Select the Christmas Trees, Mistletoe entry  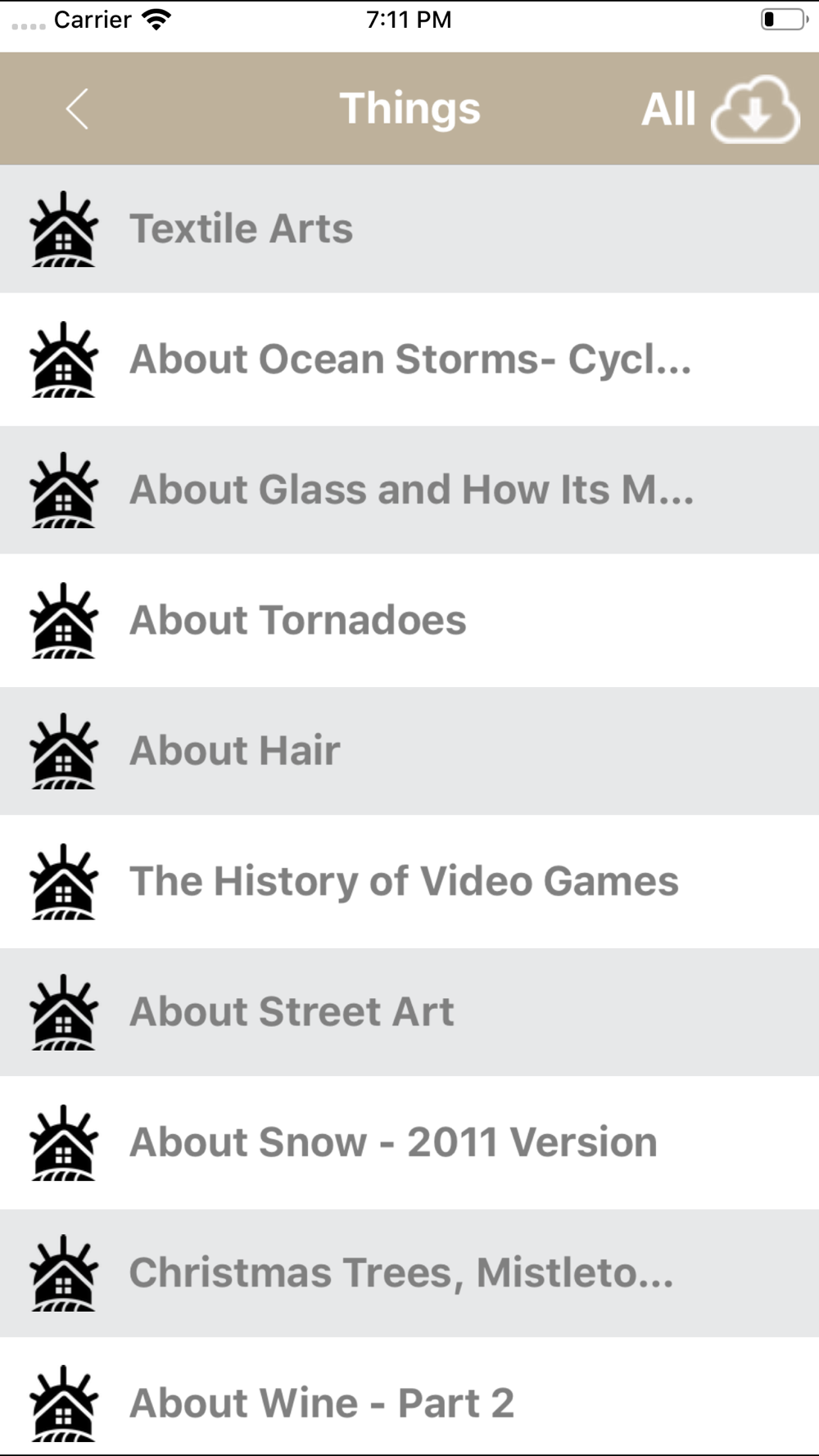(x=409, y=1273)
